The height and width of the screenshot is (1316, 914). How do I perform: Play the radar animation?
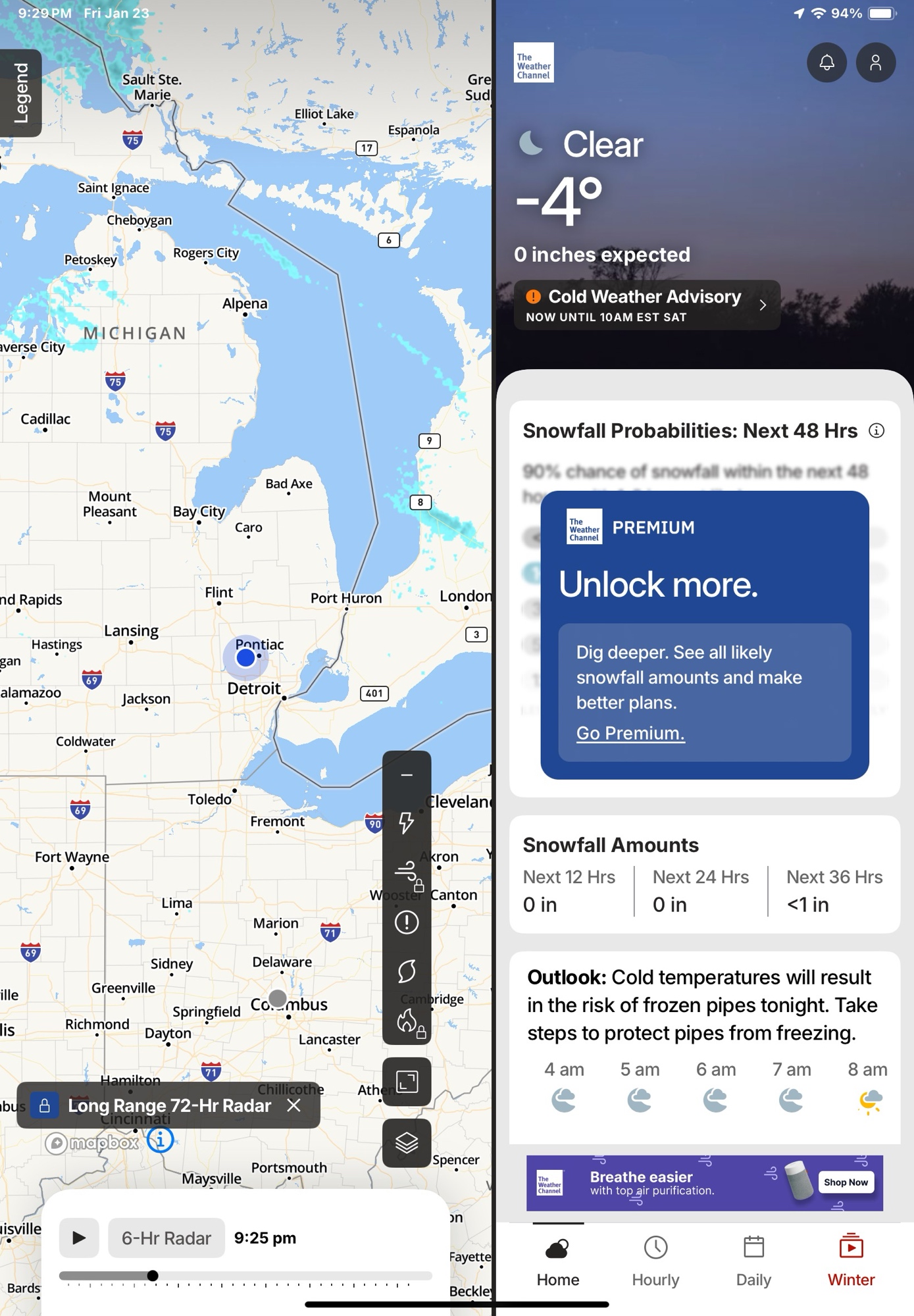click(x=79, y=1238)
